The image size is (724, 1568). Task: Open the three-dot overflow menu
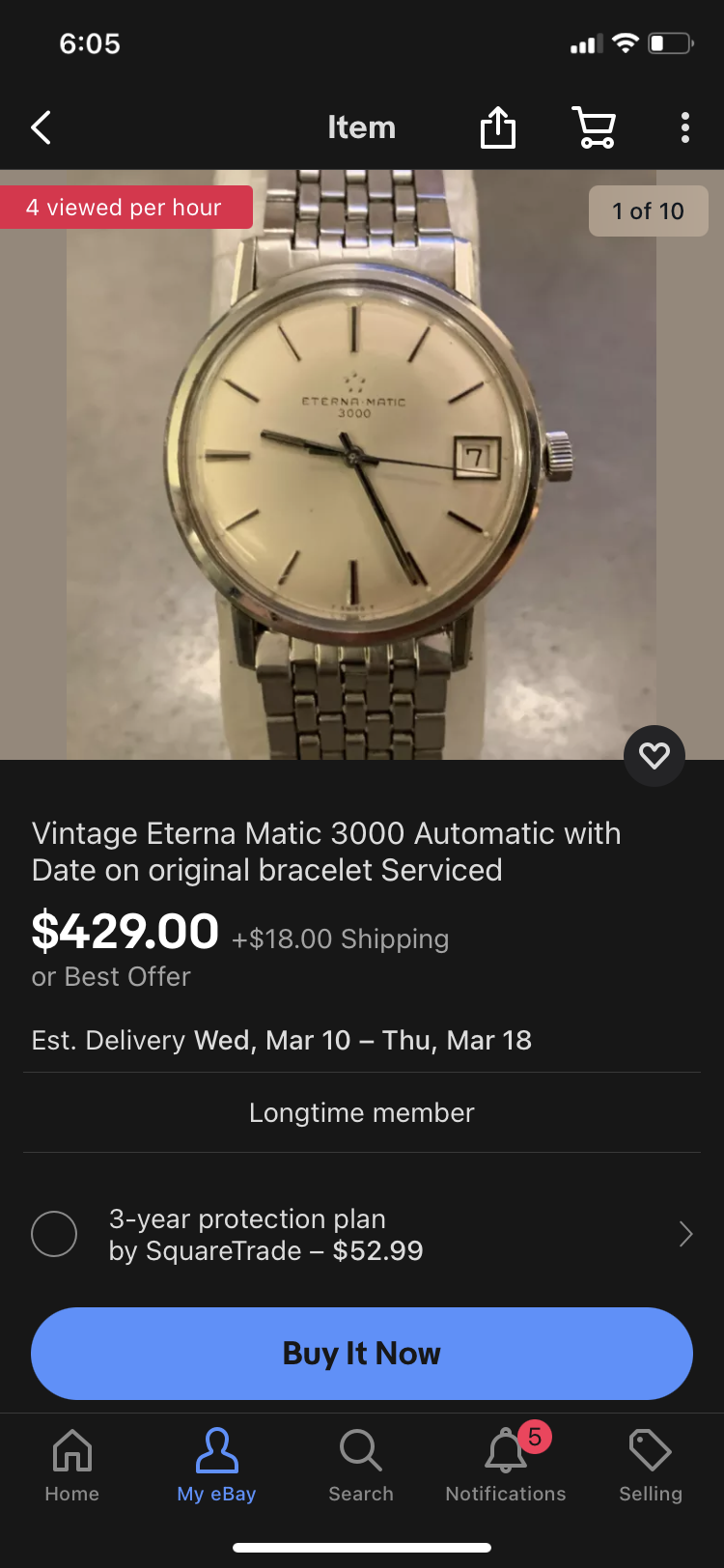pos(684,127)
